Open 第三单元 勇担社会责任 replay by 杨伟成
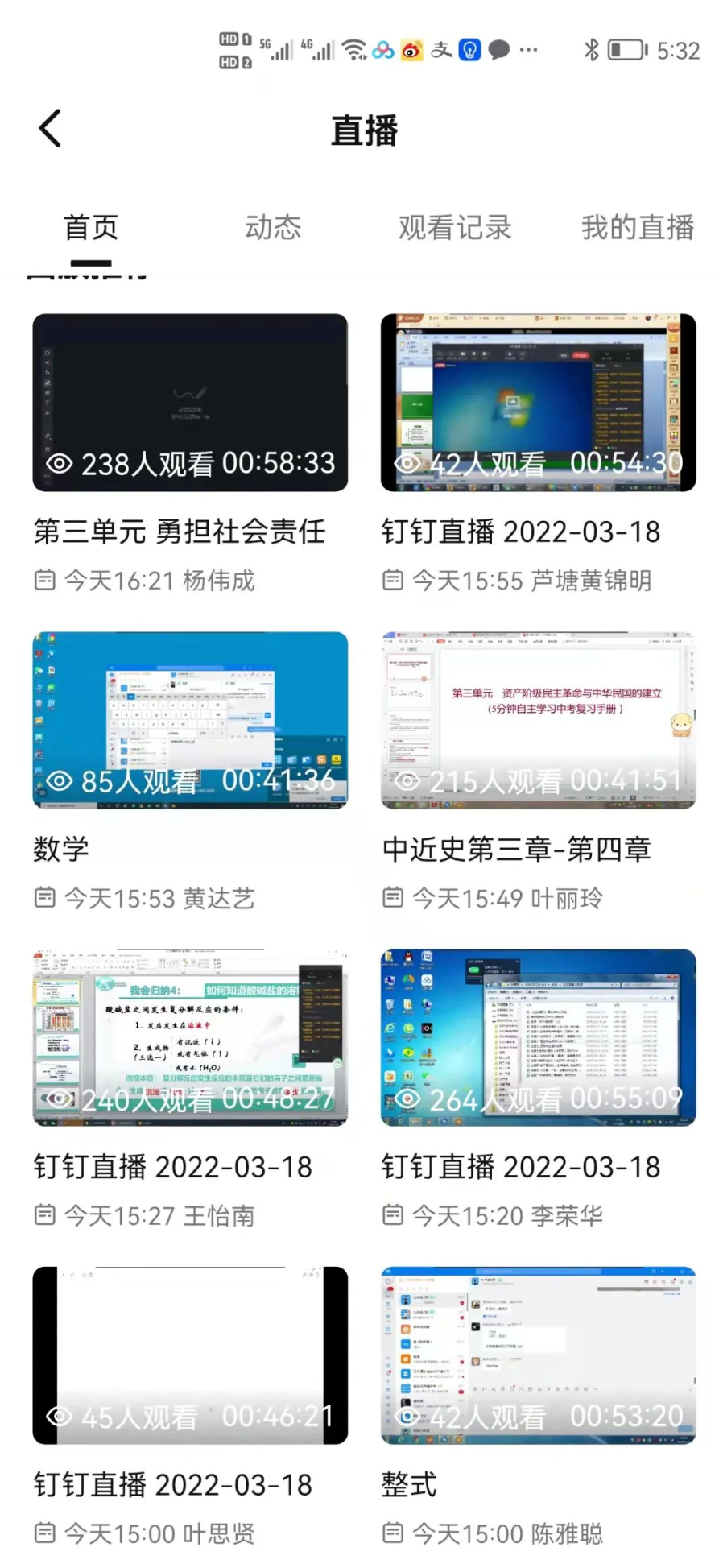This screenshot has height=1568, width=719. (190, 403)
